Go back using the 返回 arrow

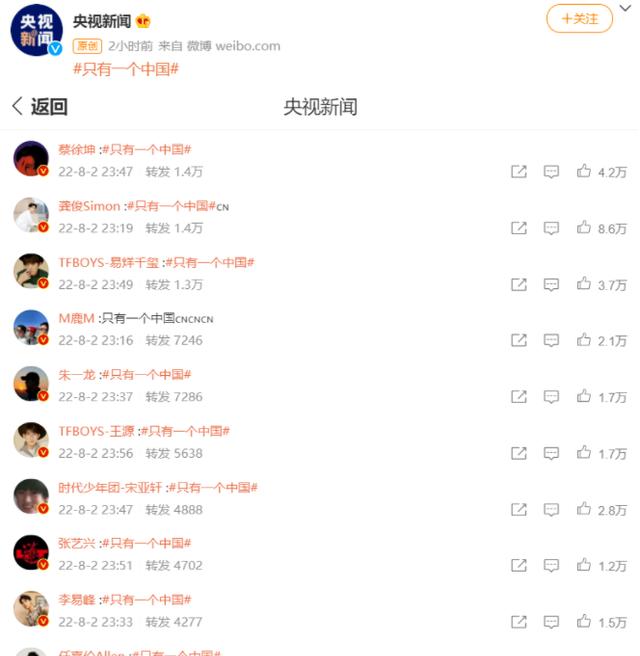[39, 107]
